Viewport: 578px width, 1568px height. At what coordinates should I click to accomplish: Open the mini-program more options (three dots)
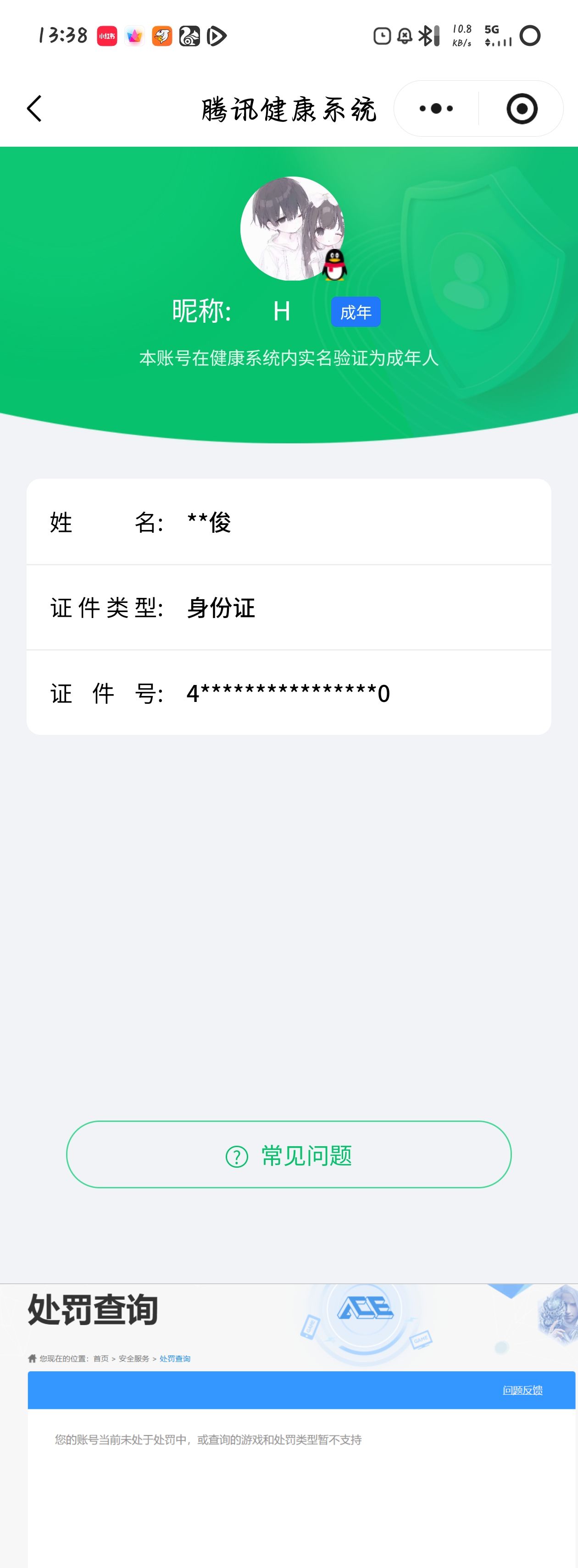(x=434, y=108)
